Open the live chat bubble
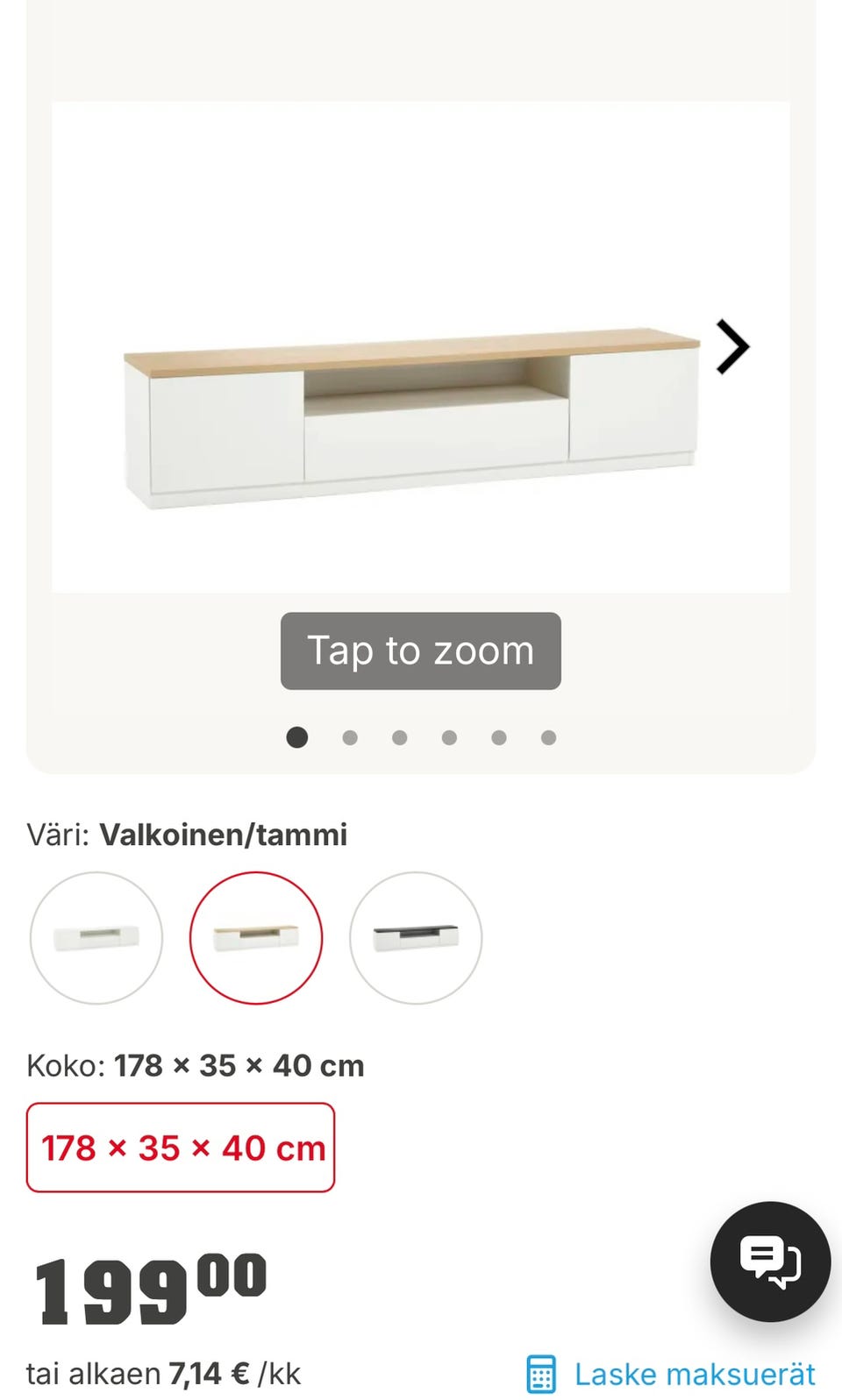This screenshot has width=842, height=1400. (x=770, y=1261)
